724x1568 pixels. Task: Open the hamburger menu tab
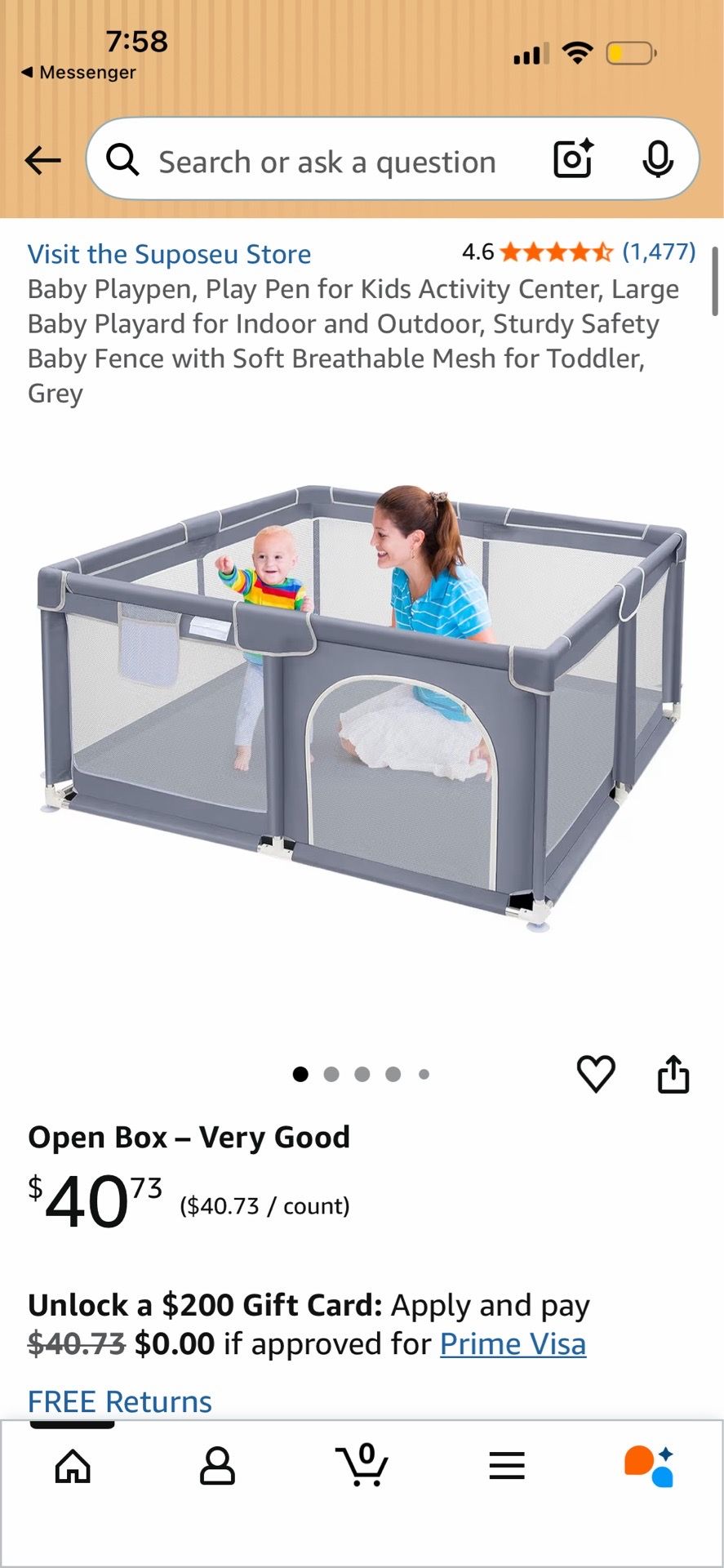point(507,1466)
